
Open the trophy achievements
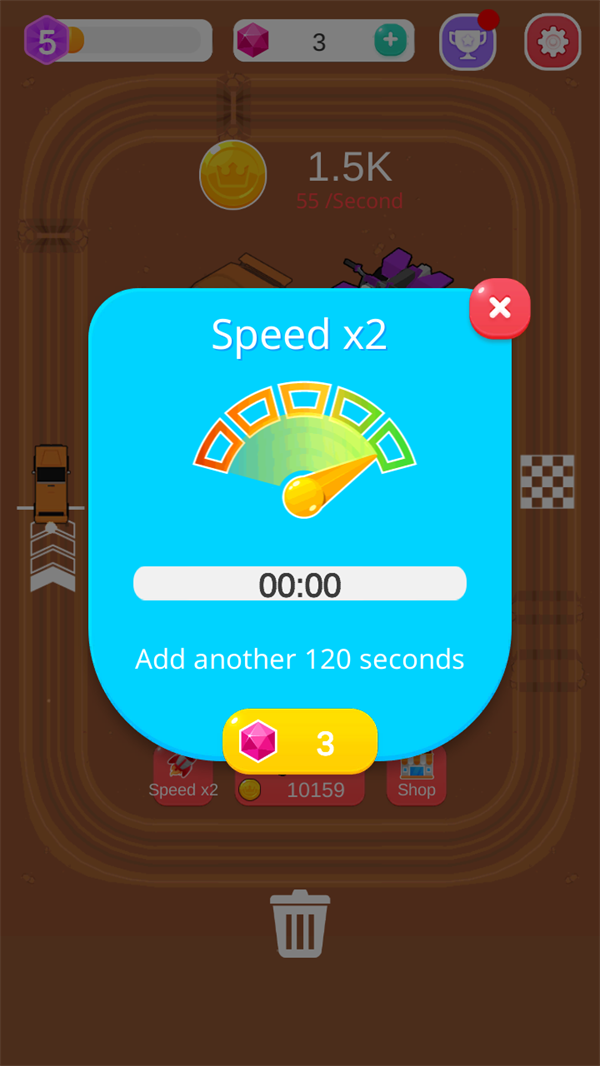467,43
